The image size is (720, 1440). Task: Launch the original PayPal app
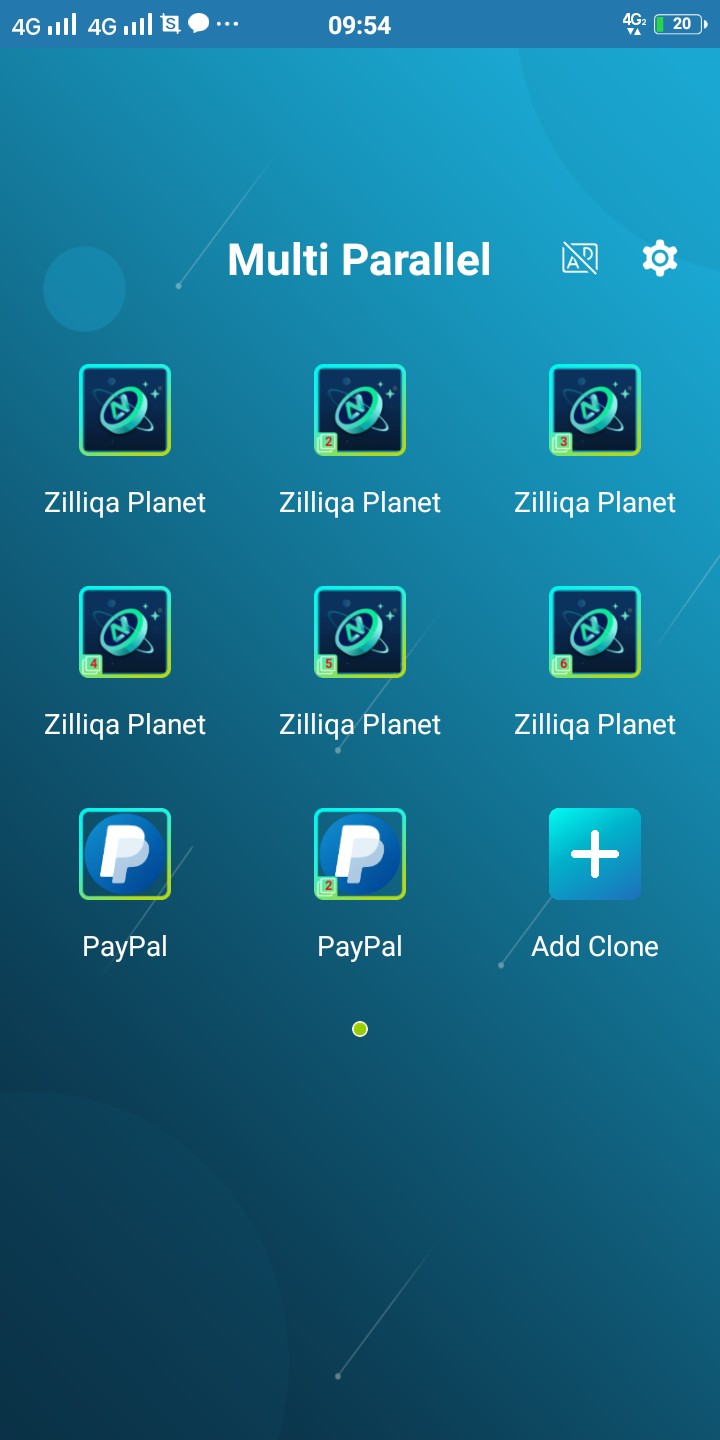[125, 854]
